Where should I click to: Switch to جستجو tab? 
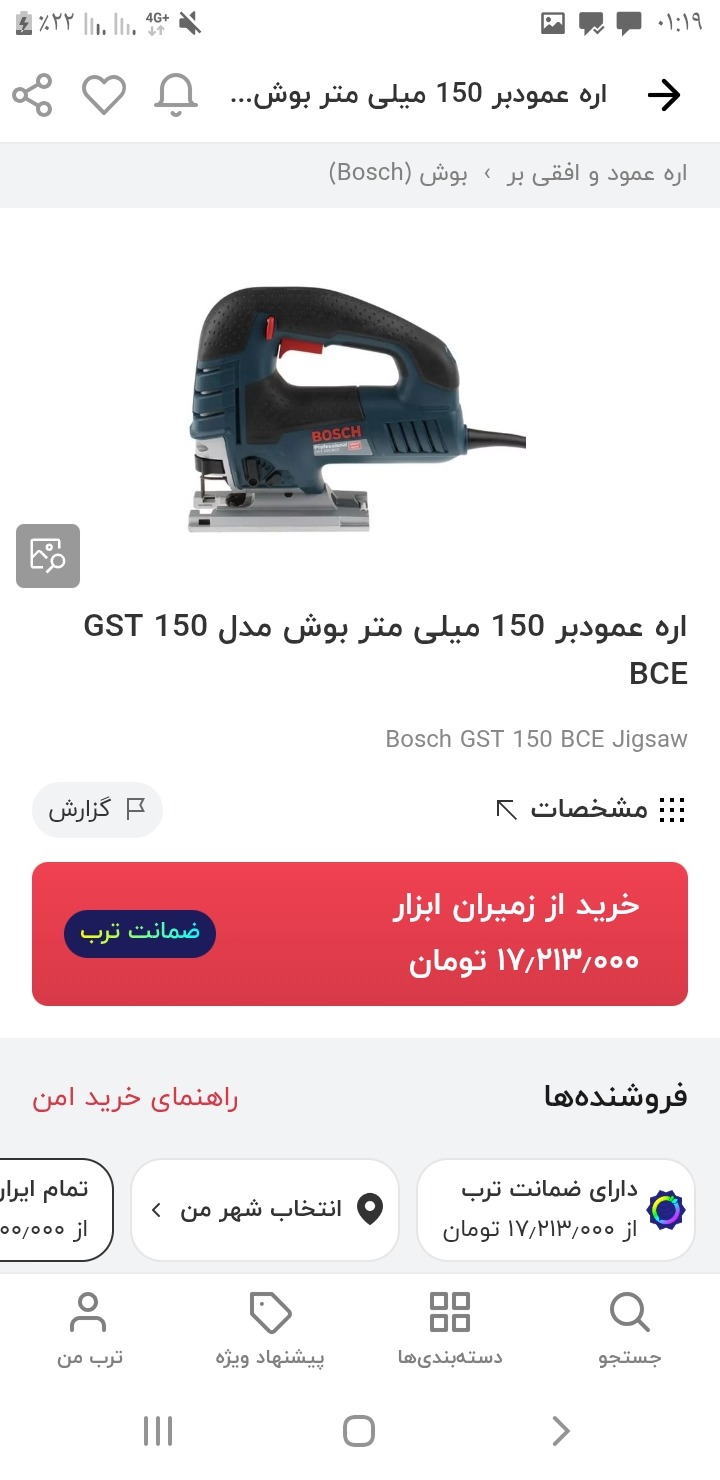630,1328
